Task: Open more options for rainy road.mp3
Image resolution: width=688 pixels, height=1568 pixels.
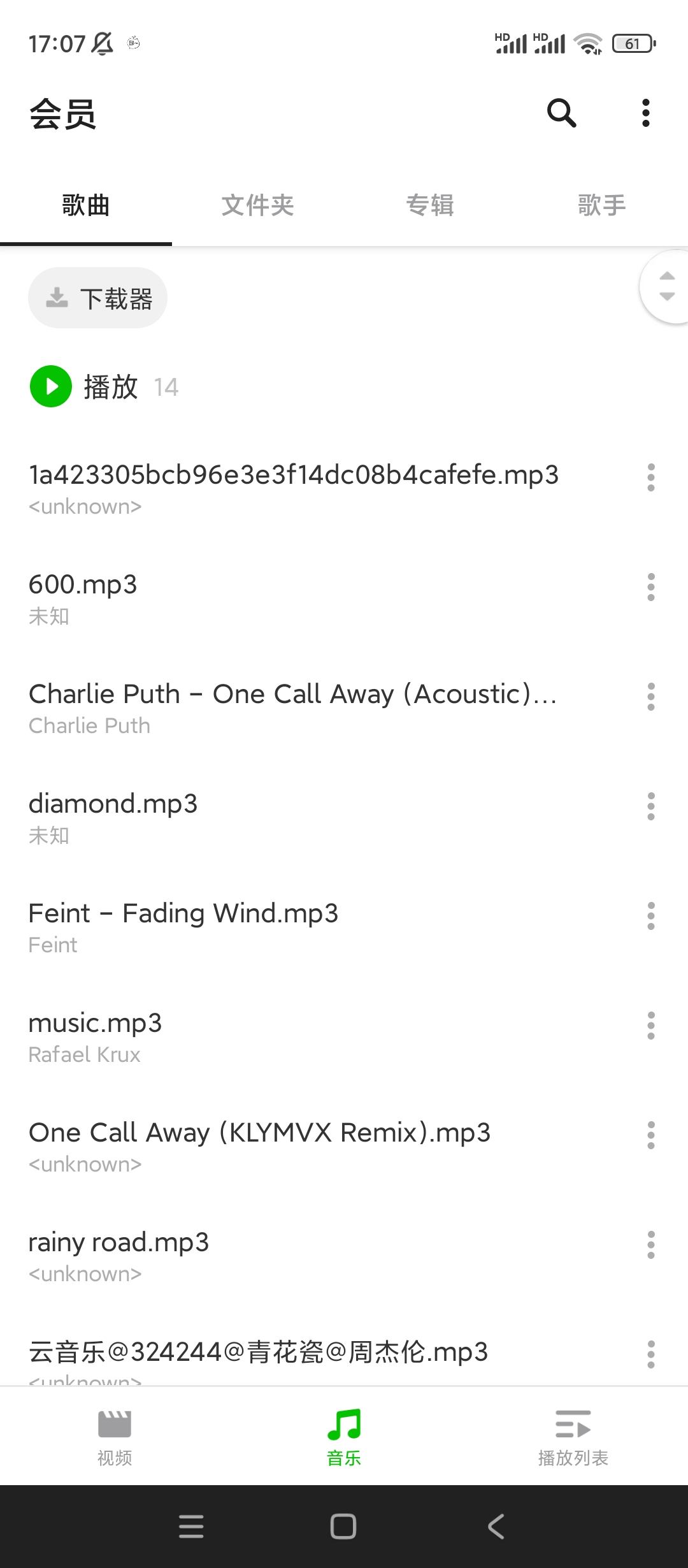Action: point(650,1245)
